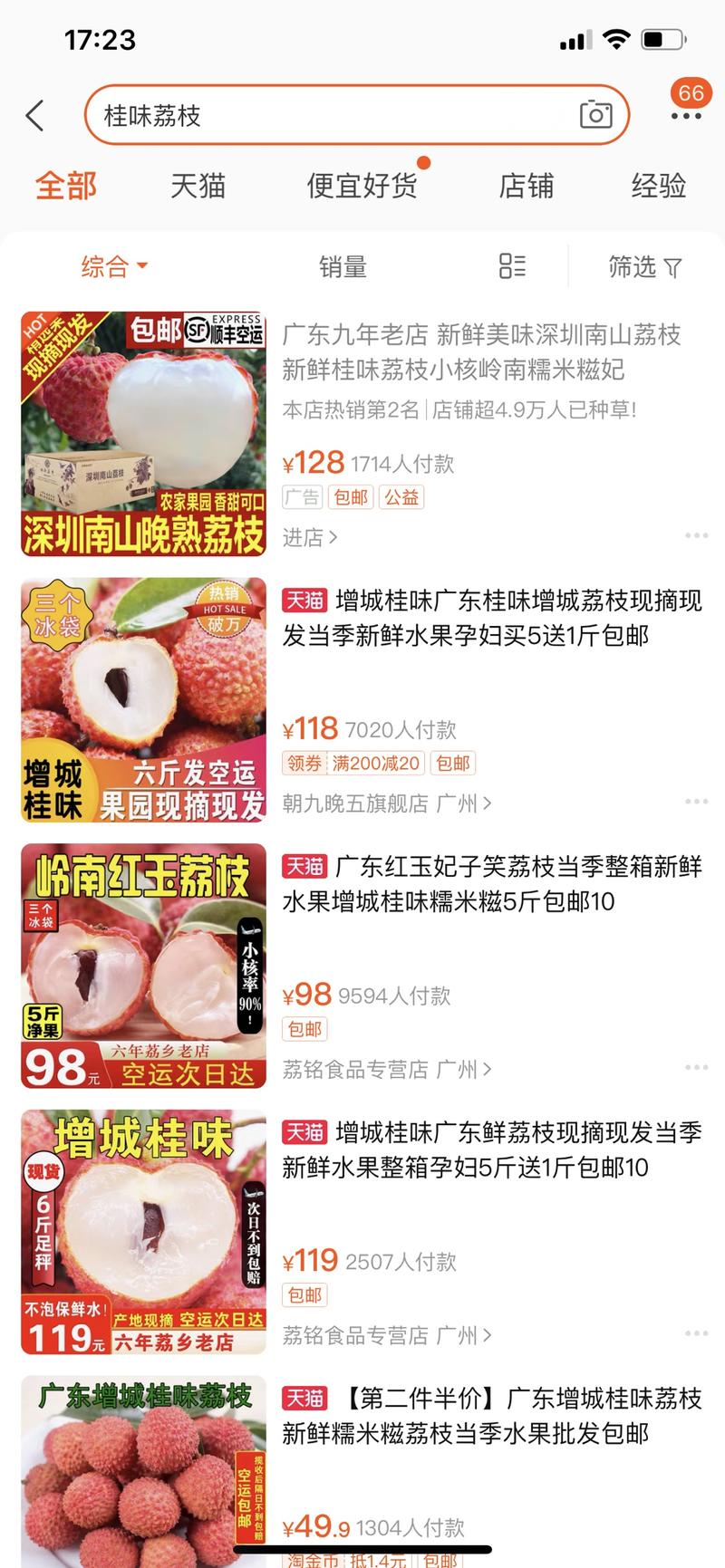Click the ellipsis beside 荔铭食品专营店 listing
The height and width of the screenshot is (1568, 725).
(x=698, y=1067)
